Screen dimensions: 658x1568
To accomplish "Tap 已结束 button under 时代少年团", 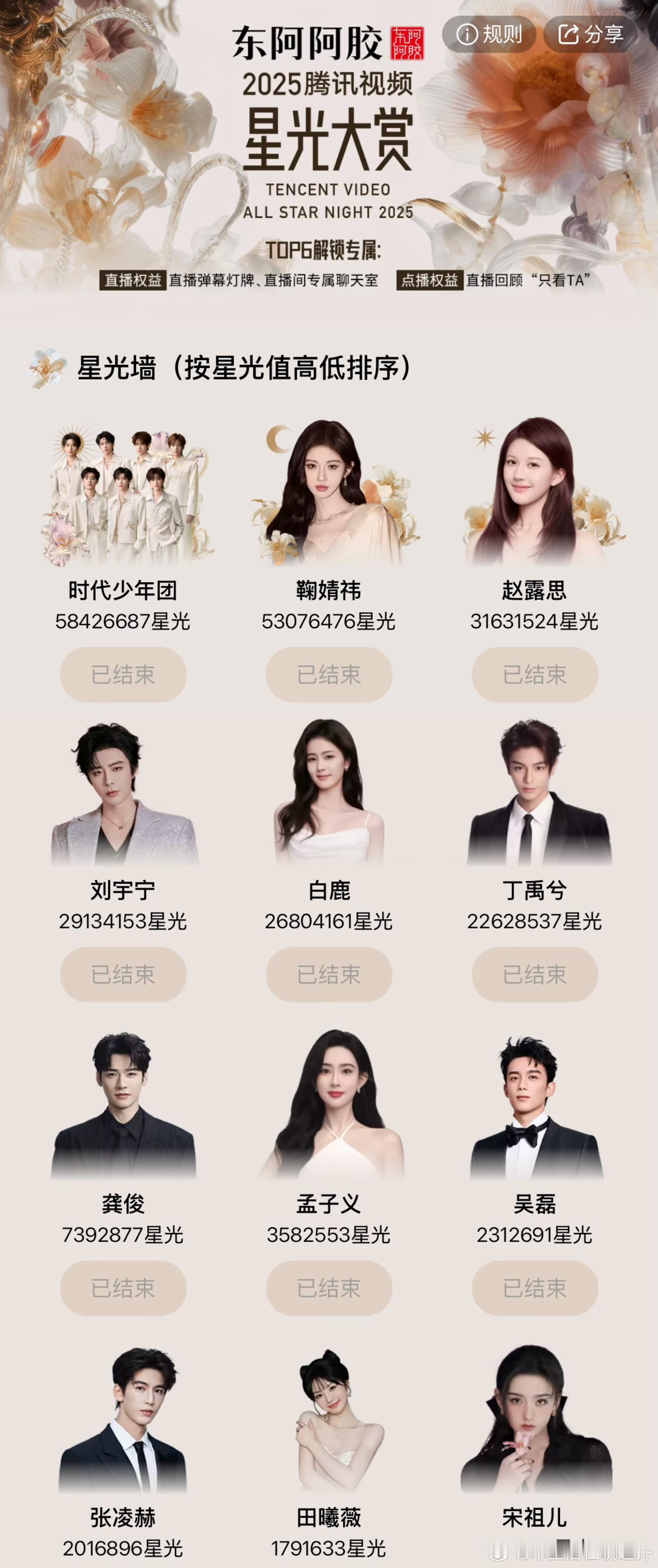I will [x=123, y=675].
